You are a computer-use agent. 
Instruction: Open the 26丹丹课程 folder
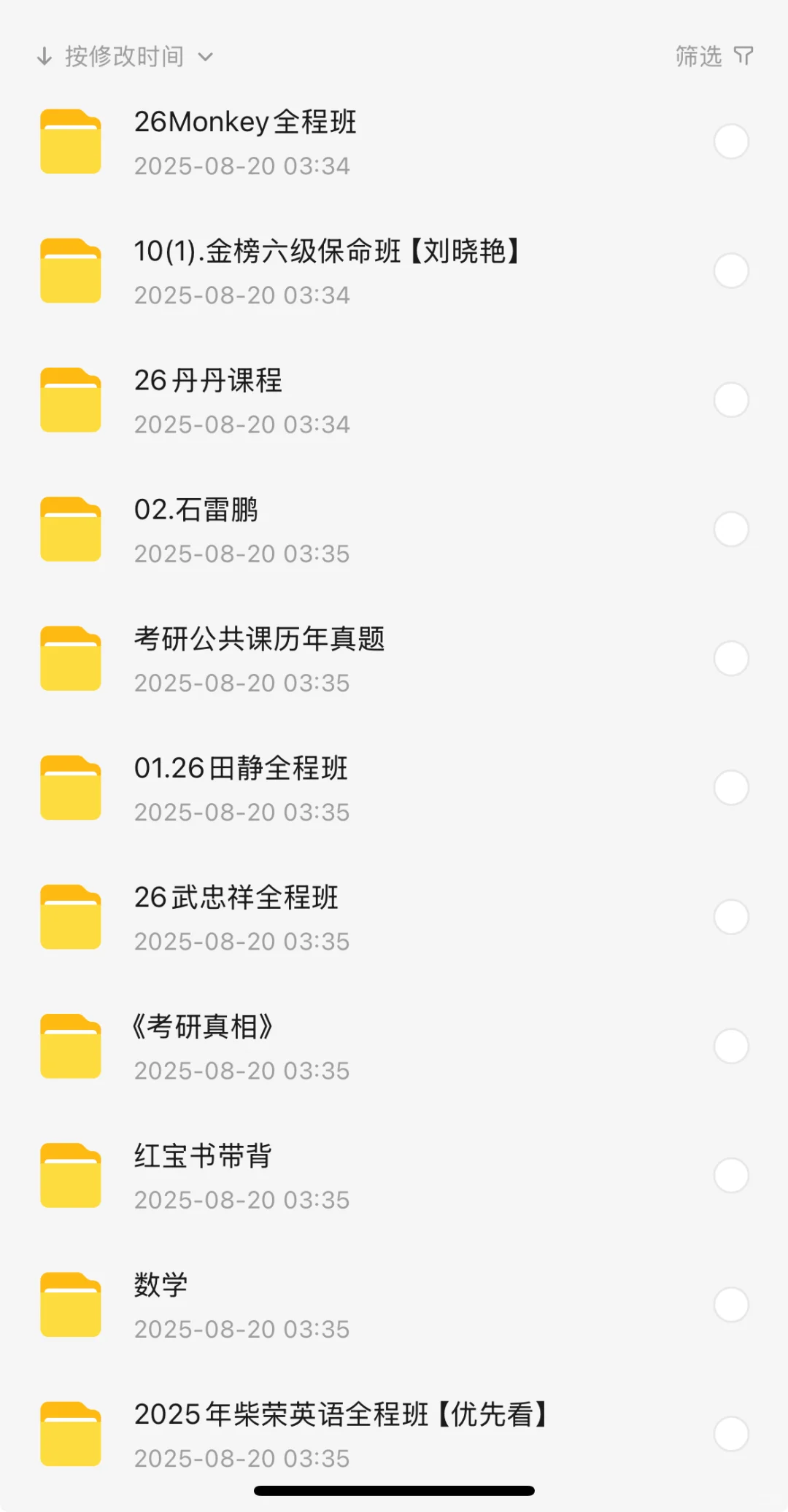pos(209,381)
